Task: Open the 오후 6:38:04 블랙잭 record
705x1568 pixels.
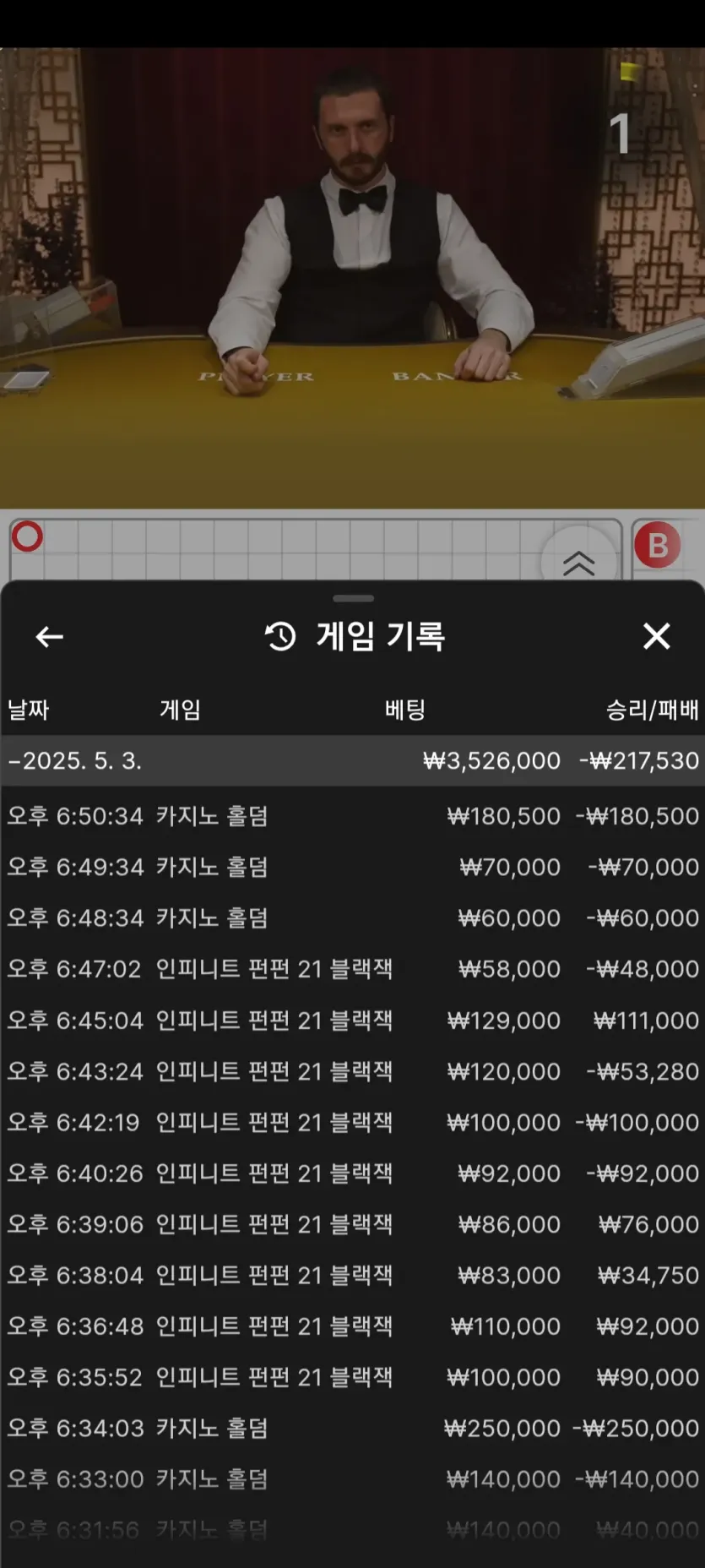Action: click(x=352, y=1275)
